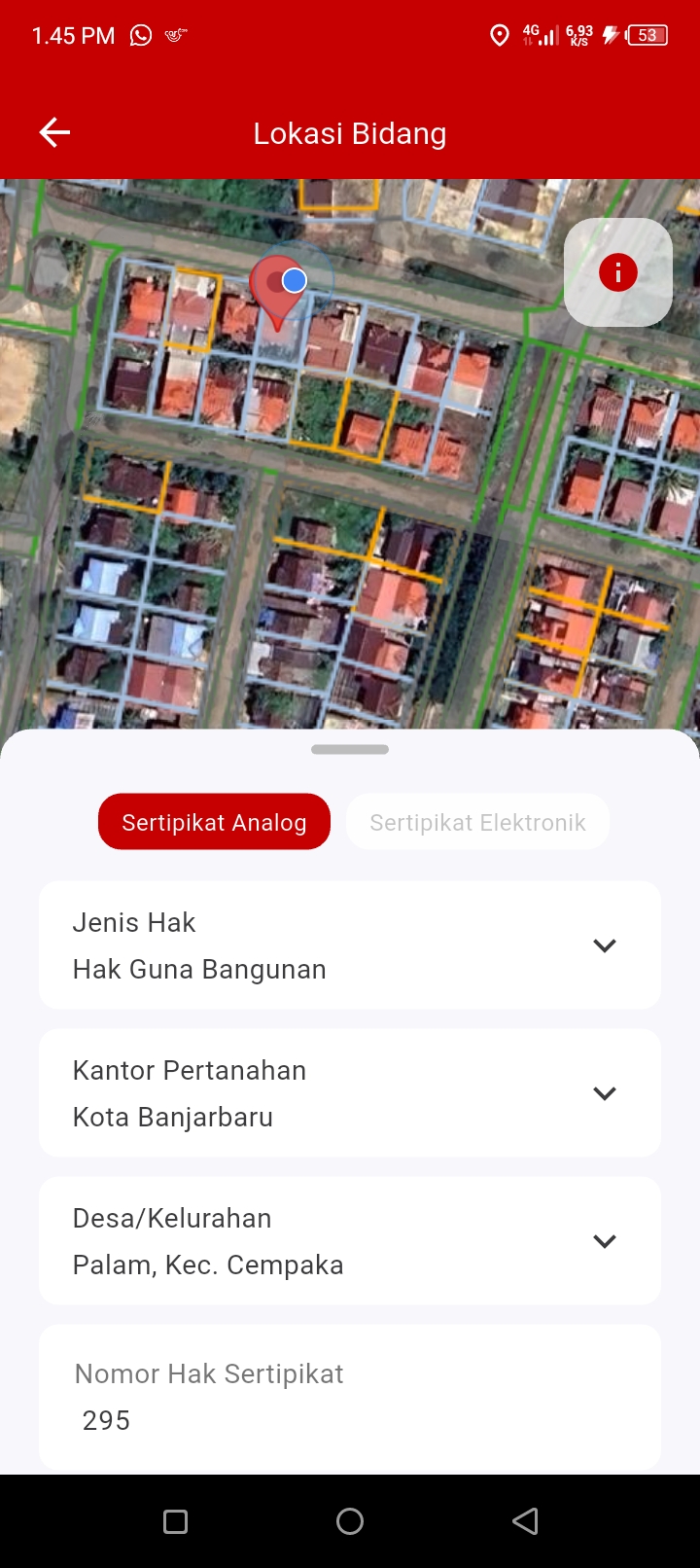700x1568 pixels.
Task: Tap the blue current location dot
Action: 294,280
